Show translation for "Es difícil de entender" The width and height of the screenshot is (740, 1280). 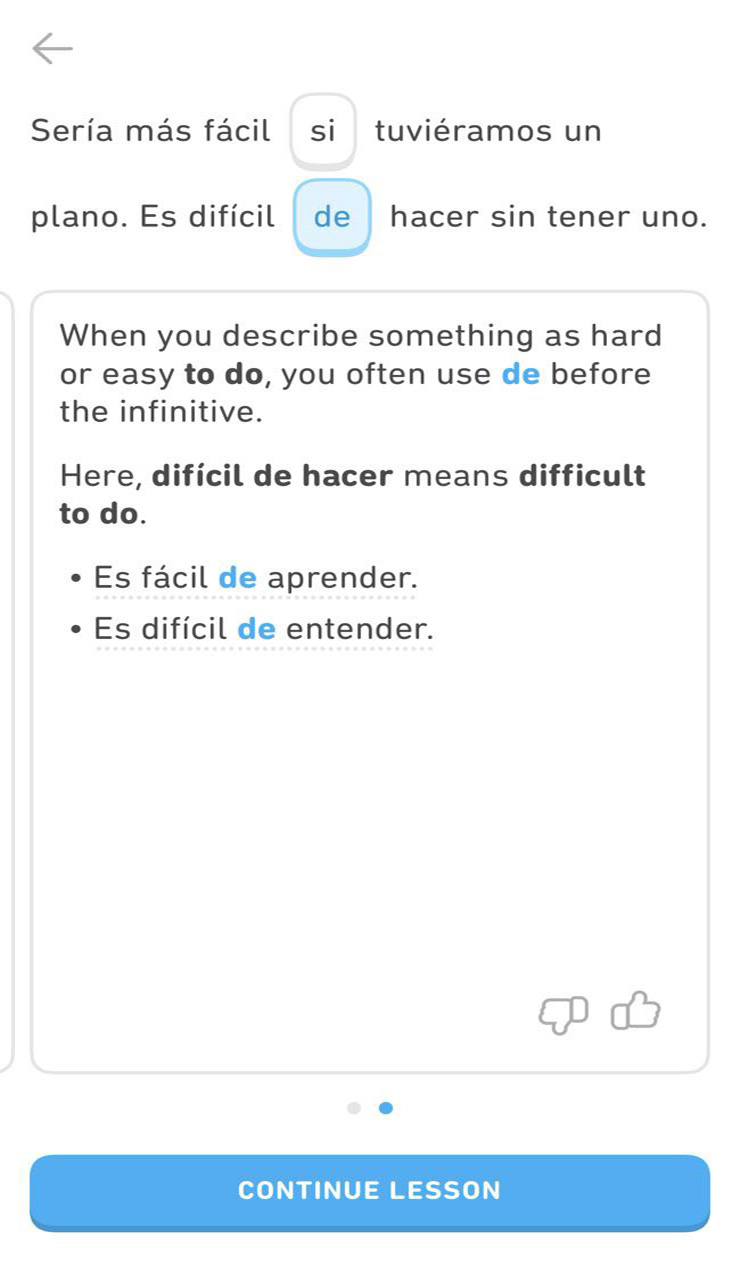[264, 630]
